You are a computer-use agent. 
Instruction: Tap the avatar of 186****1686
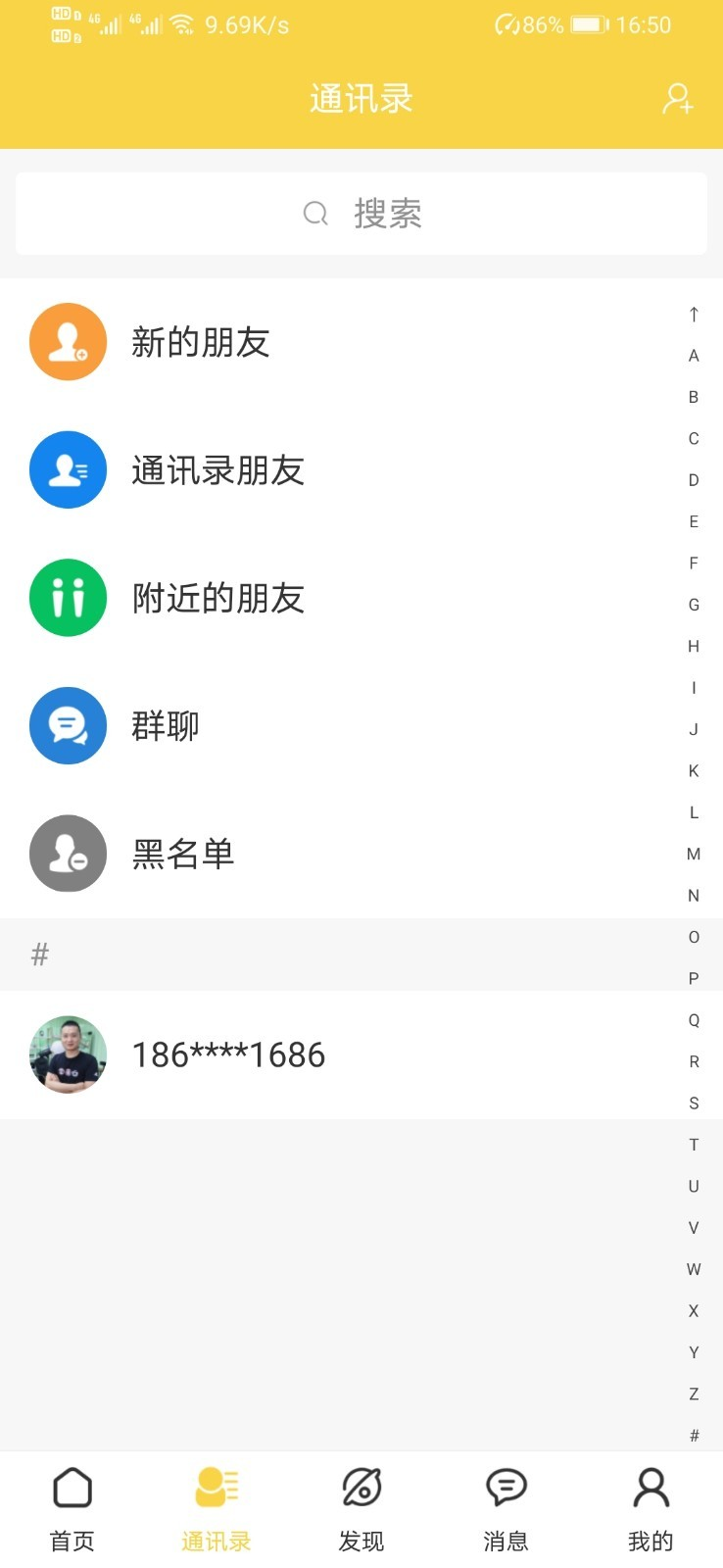click(68, 1054)
